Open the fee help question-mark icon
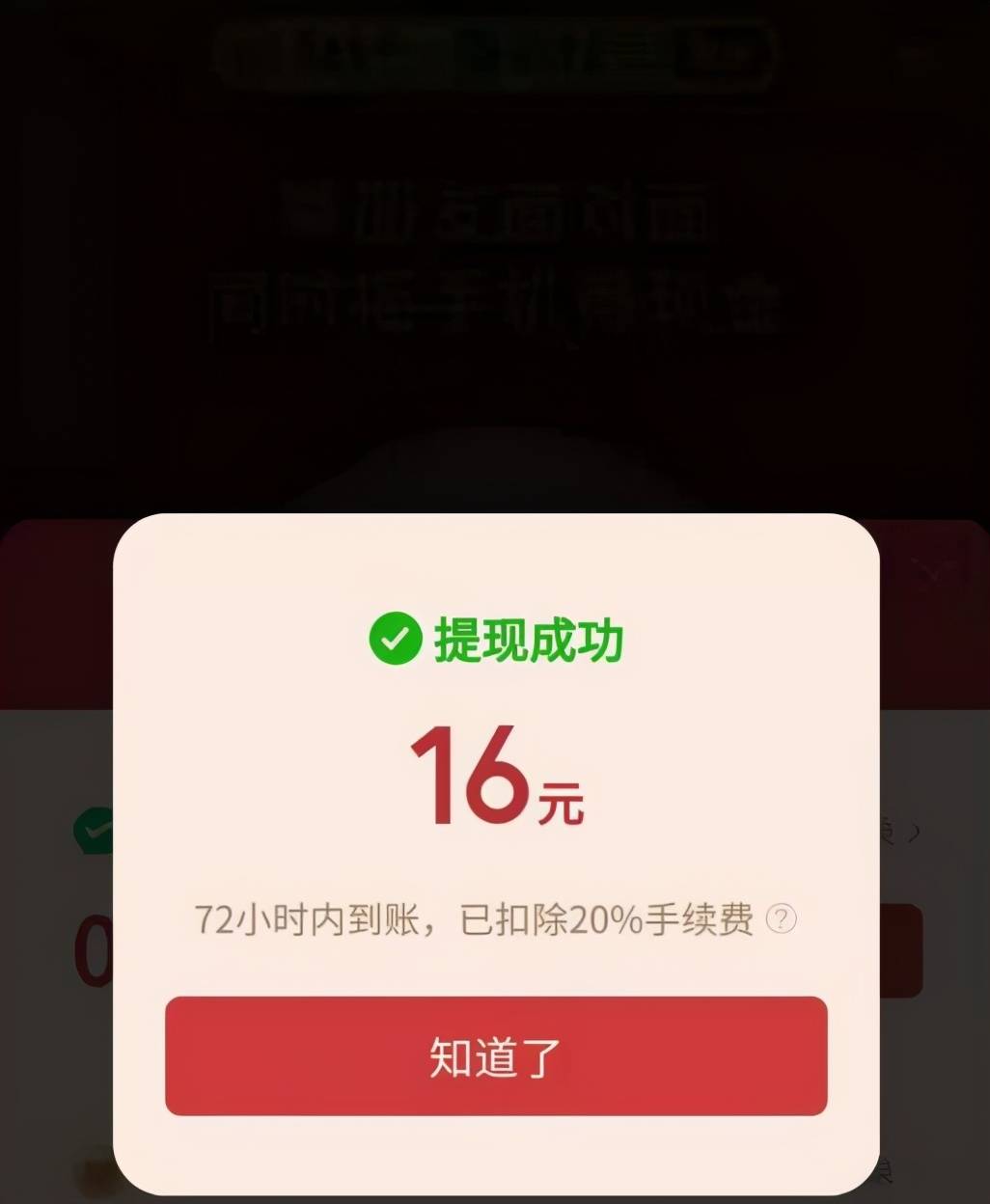Image resolution: width=990 pixels, height=1204 pixels. (781, 919)
